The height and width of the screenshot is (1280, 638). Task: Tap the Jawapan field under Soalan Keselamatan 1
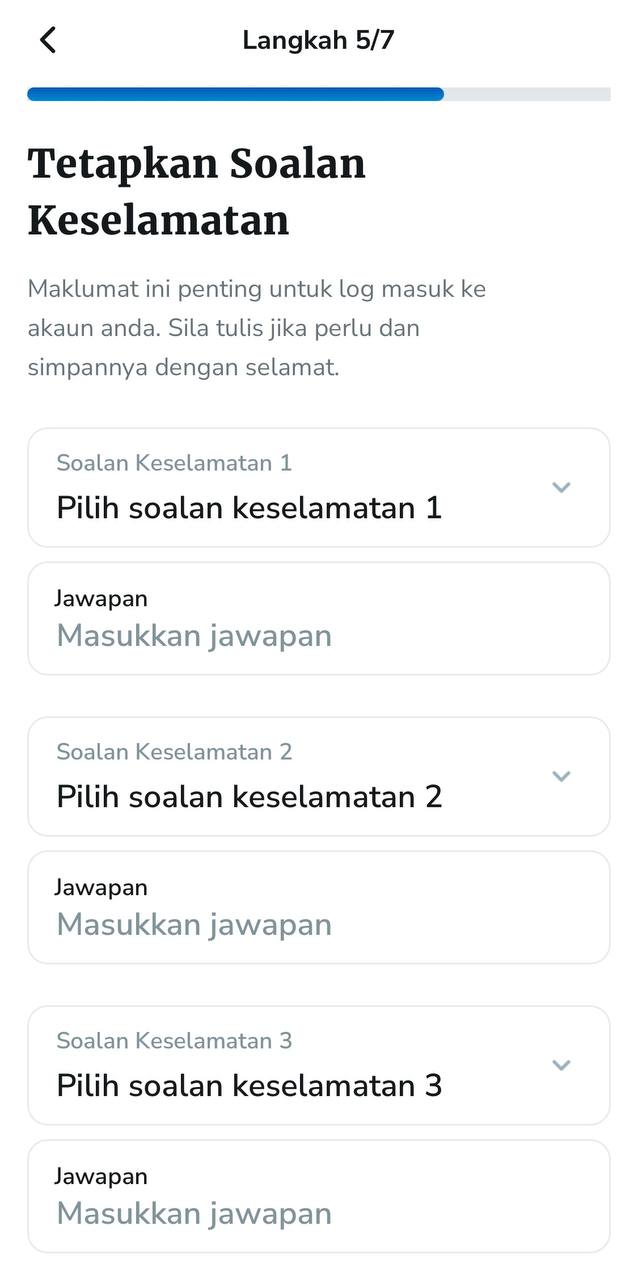point(318,619)
